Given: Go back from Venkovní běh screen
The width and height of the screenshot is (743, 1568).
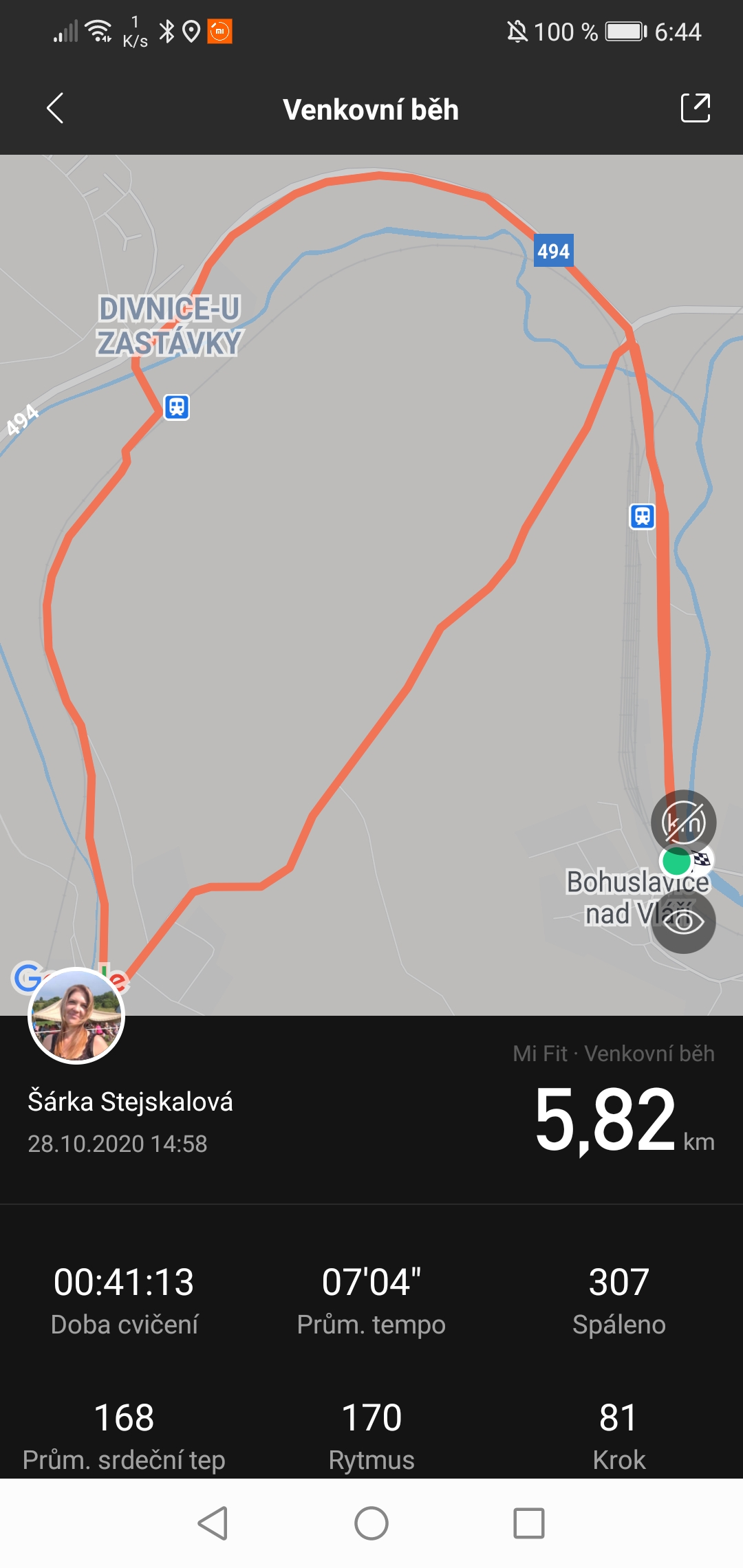Looking at the screenshot, I should 55,109.
